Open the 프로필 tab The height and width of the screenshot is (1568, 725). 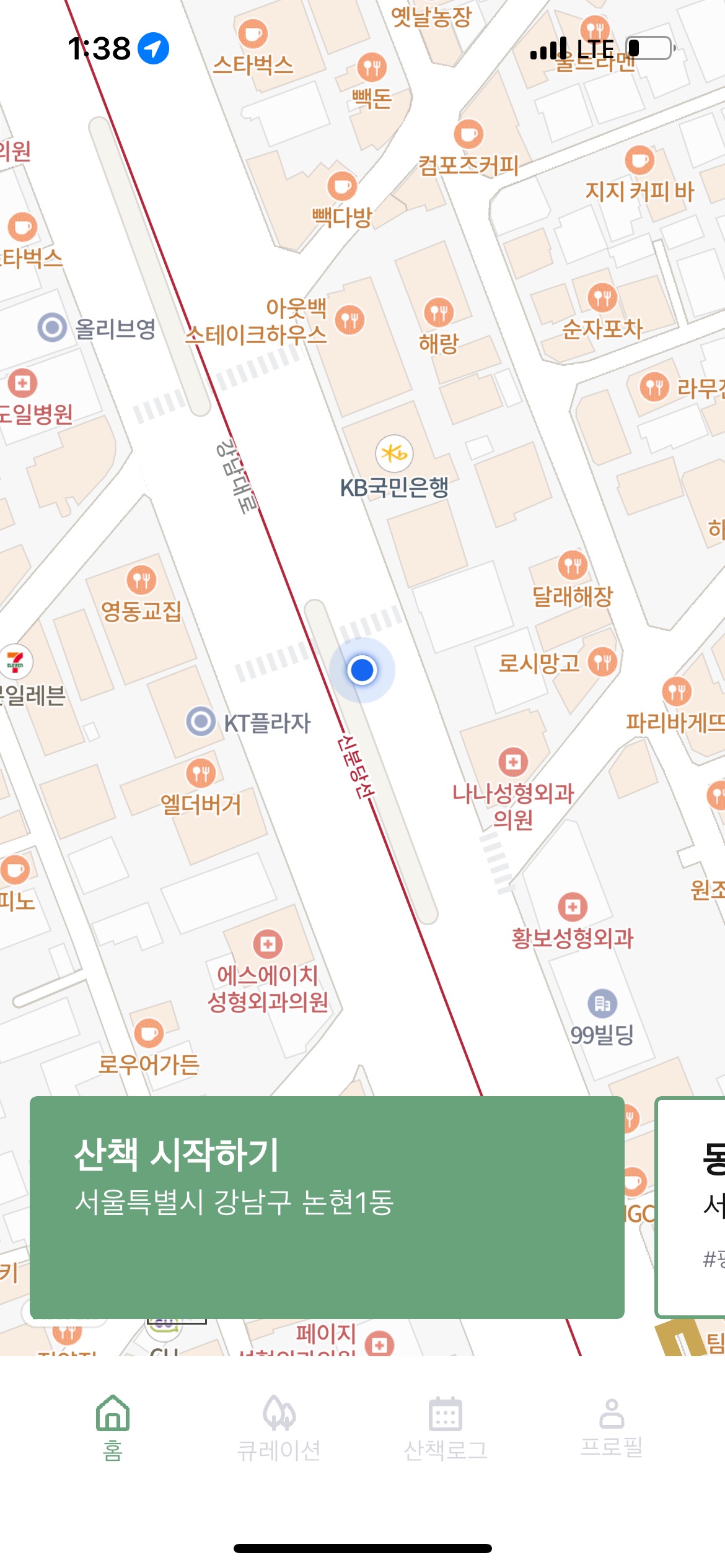(x=612, y=1427)
